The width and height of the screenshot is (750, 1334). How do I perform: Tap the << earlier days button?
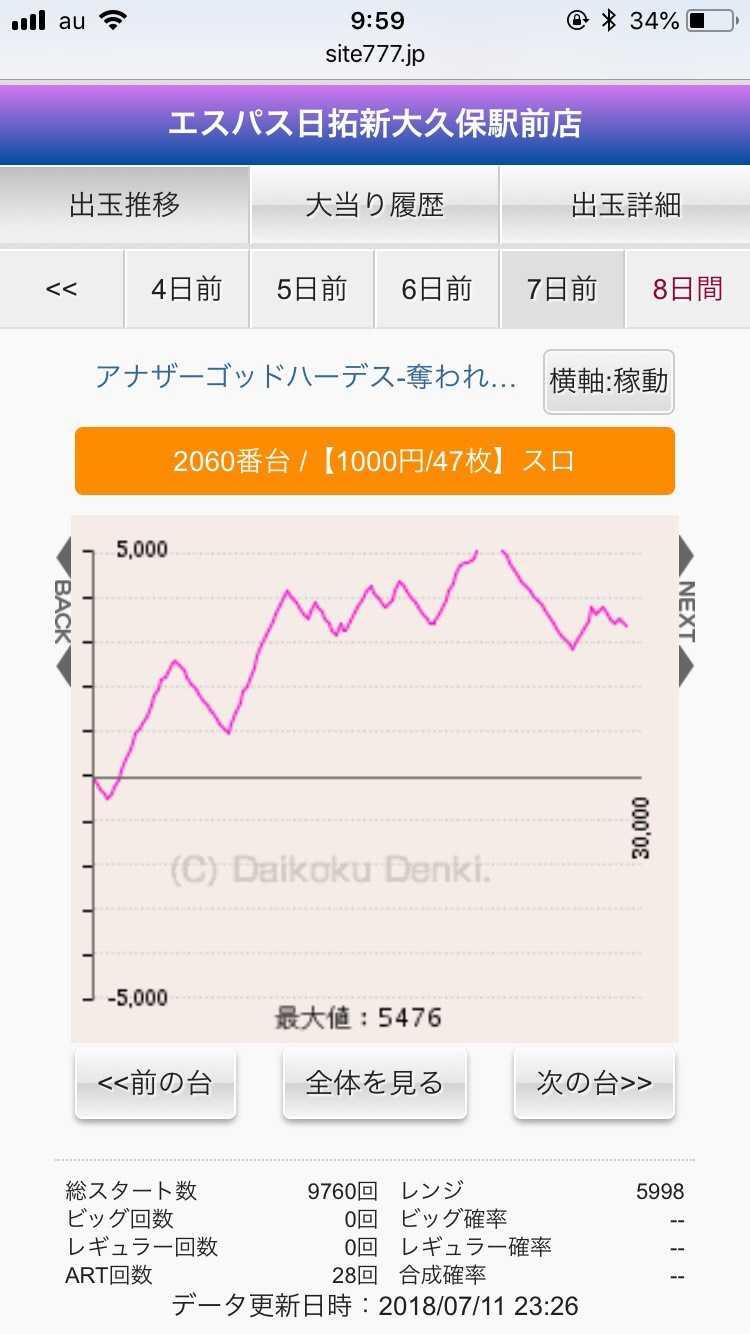pyautogui.click(x=62, y=289)
